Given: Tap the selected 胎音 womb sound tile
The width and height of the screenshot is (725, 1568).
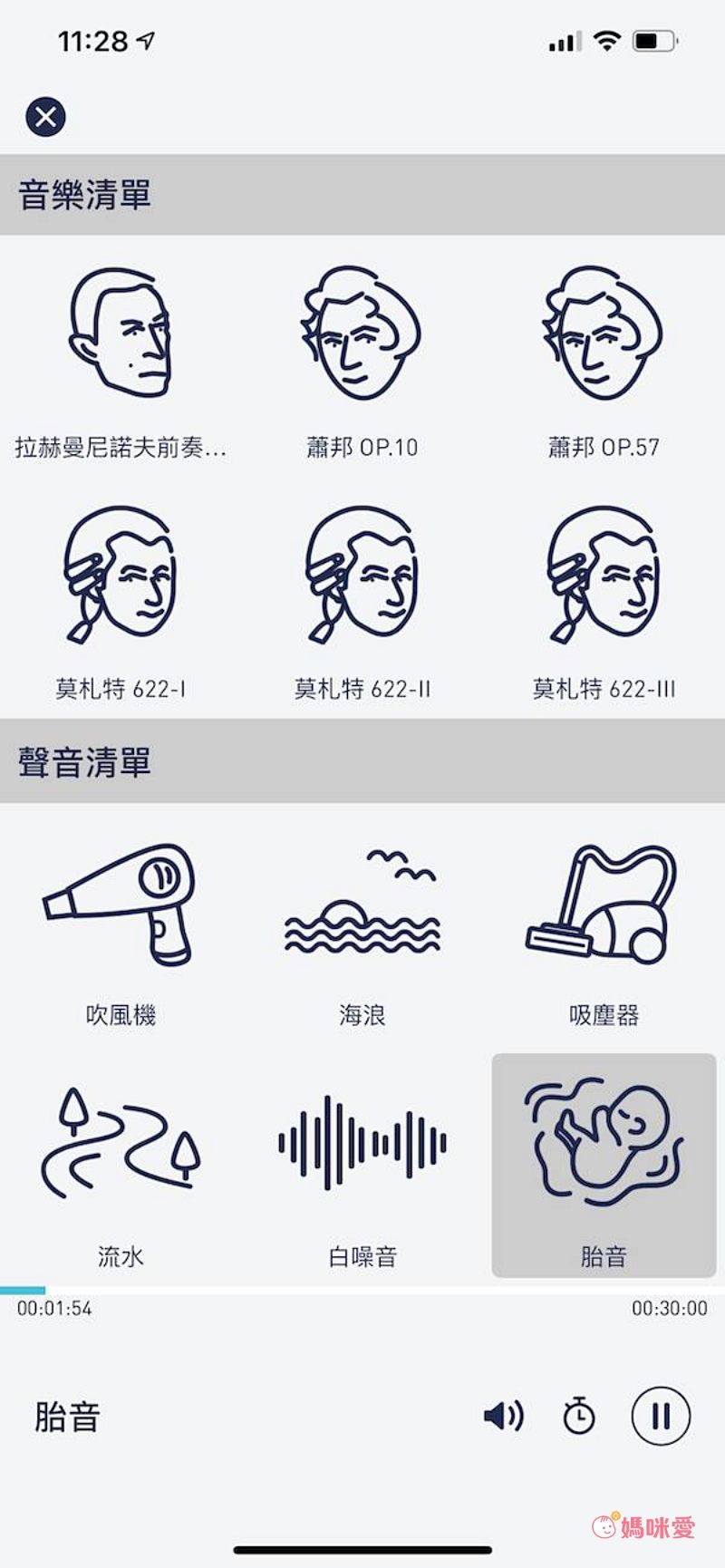Looking at the screenshot, I should click(x=604, y=1166).
